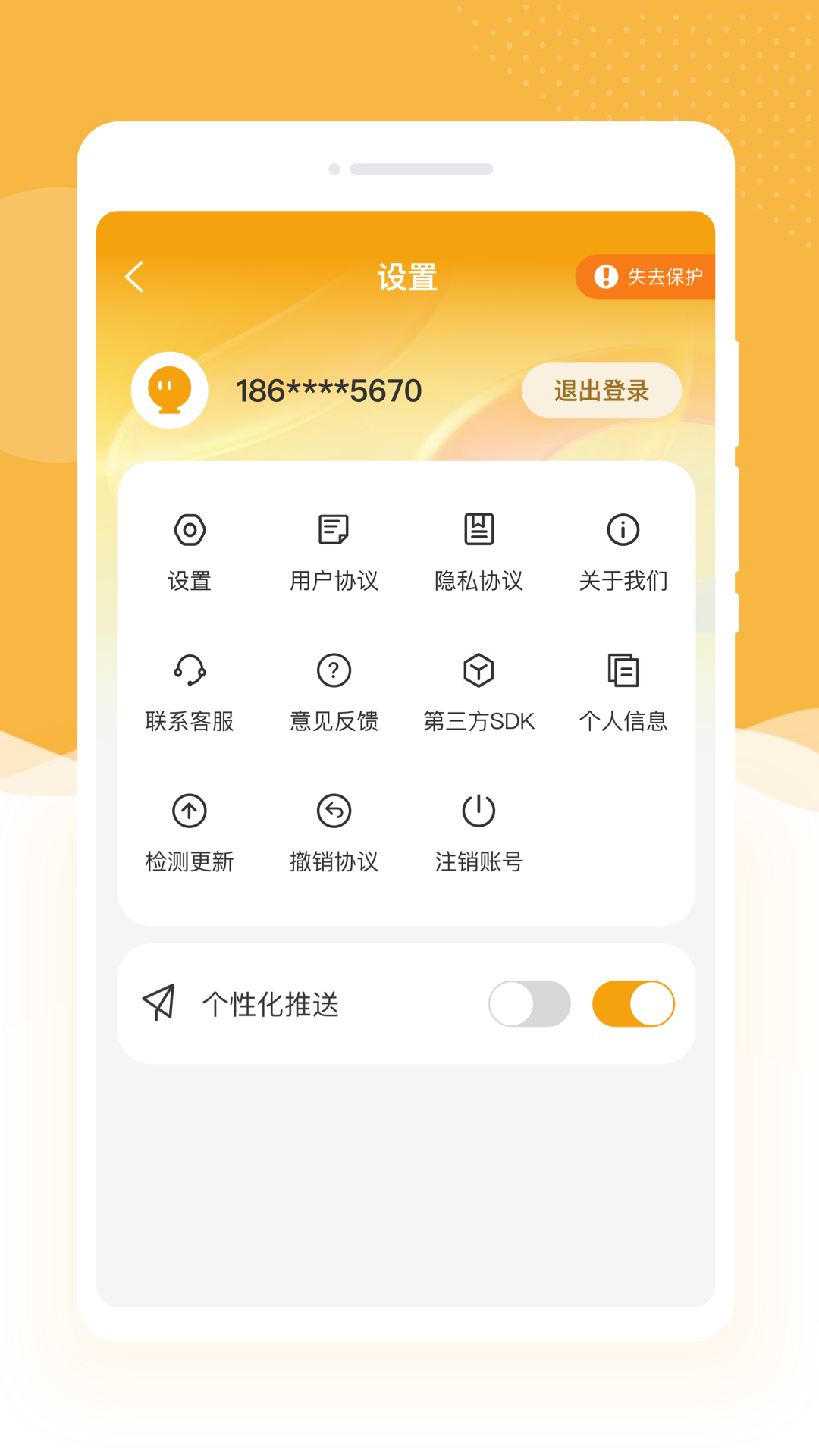Select the 联系客服 headset icon
819x1456 pixels.
point(190,671)
